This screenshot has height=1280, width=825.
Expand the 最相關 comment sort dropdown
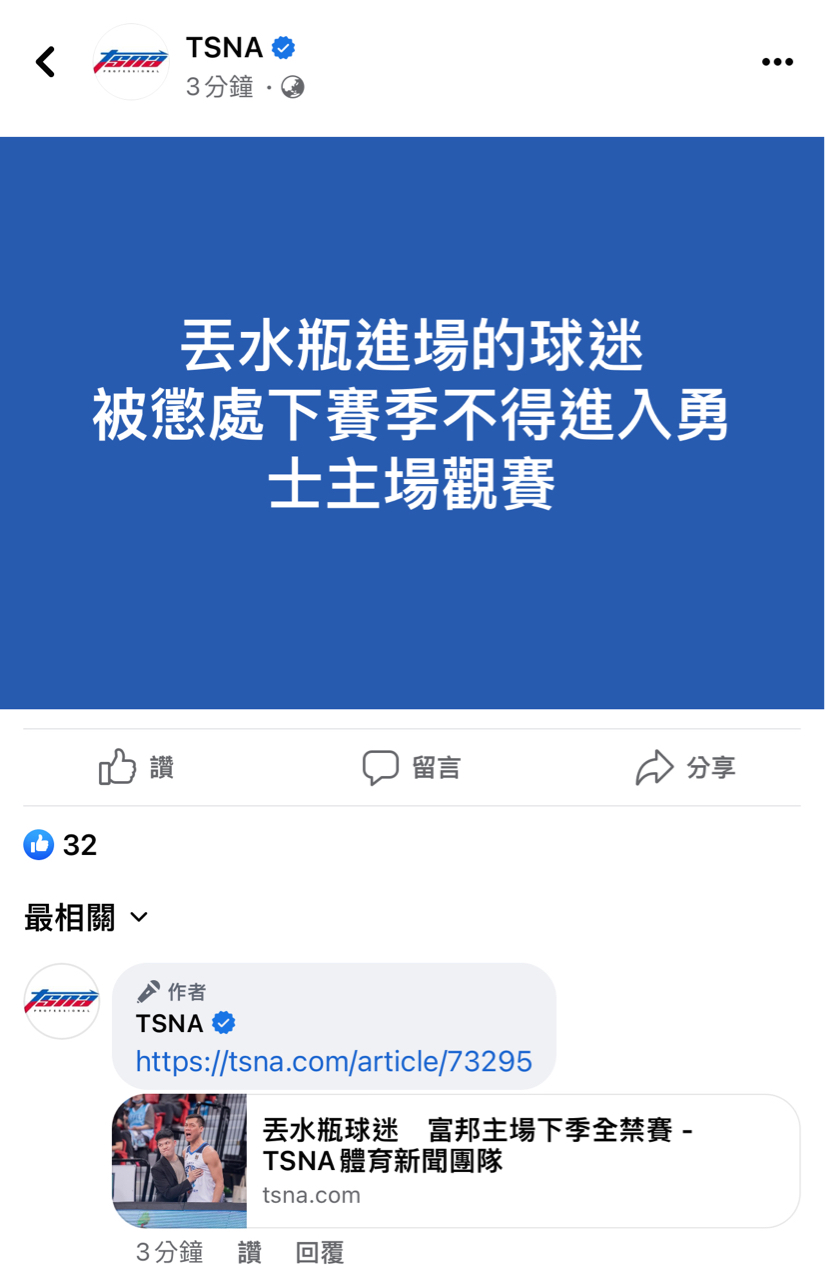point(87,917)
